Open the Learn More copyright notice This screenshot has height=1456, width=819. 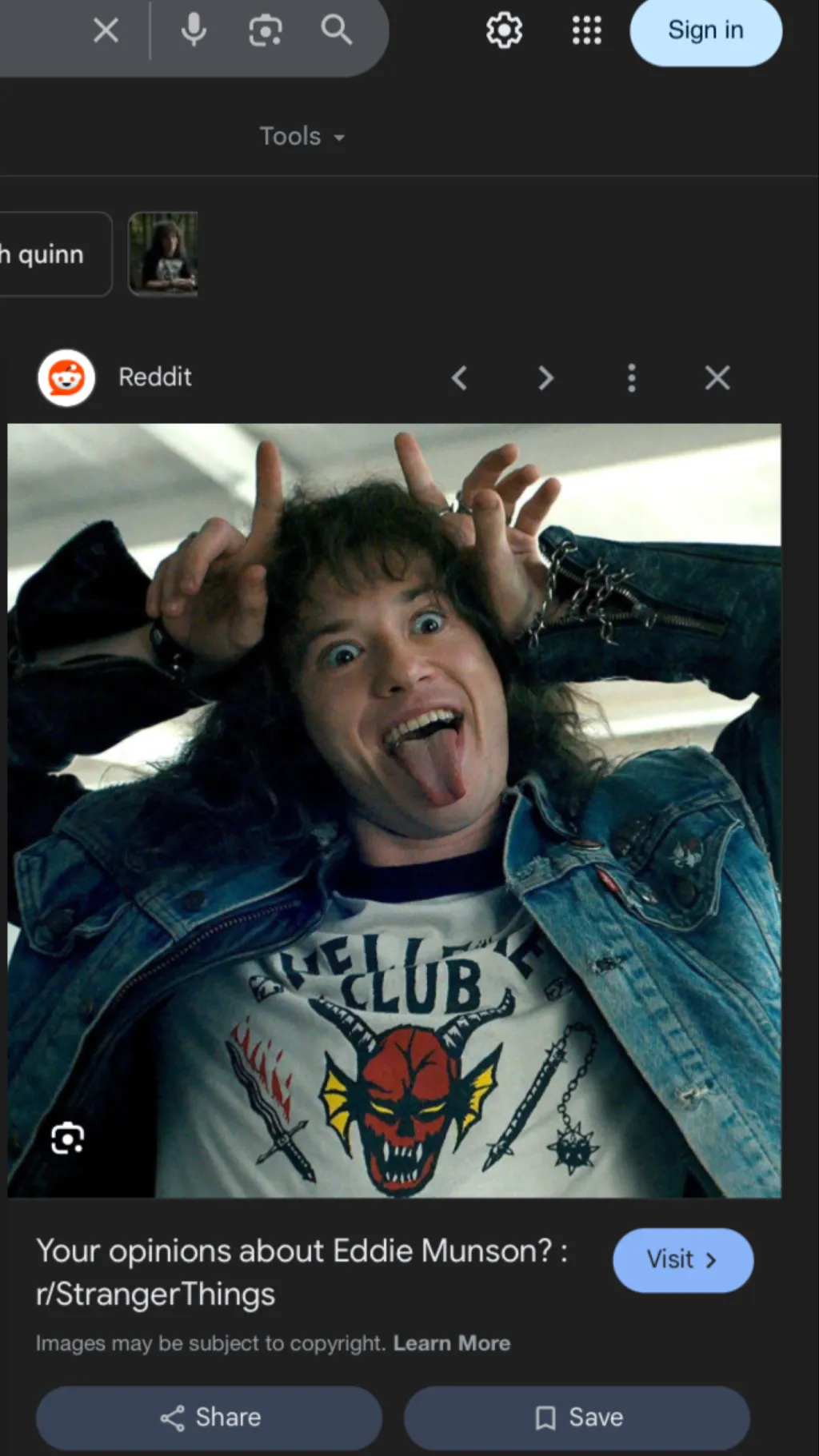(451, 1343)
